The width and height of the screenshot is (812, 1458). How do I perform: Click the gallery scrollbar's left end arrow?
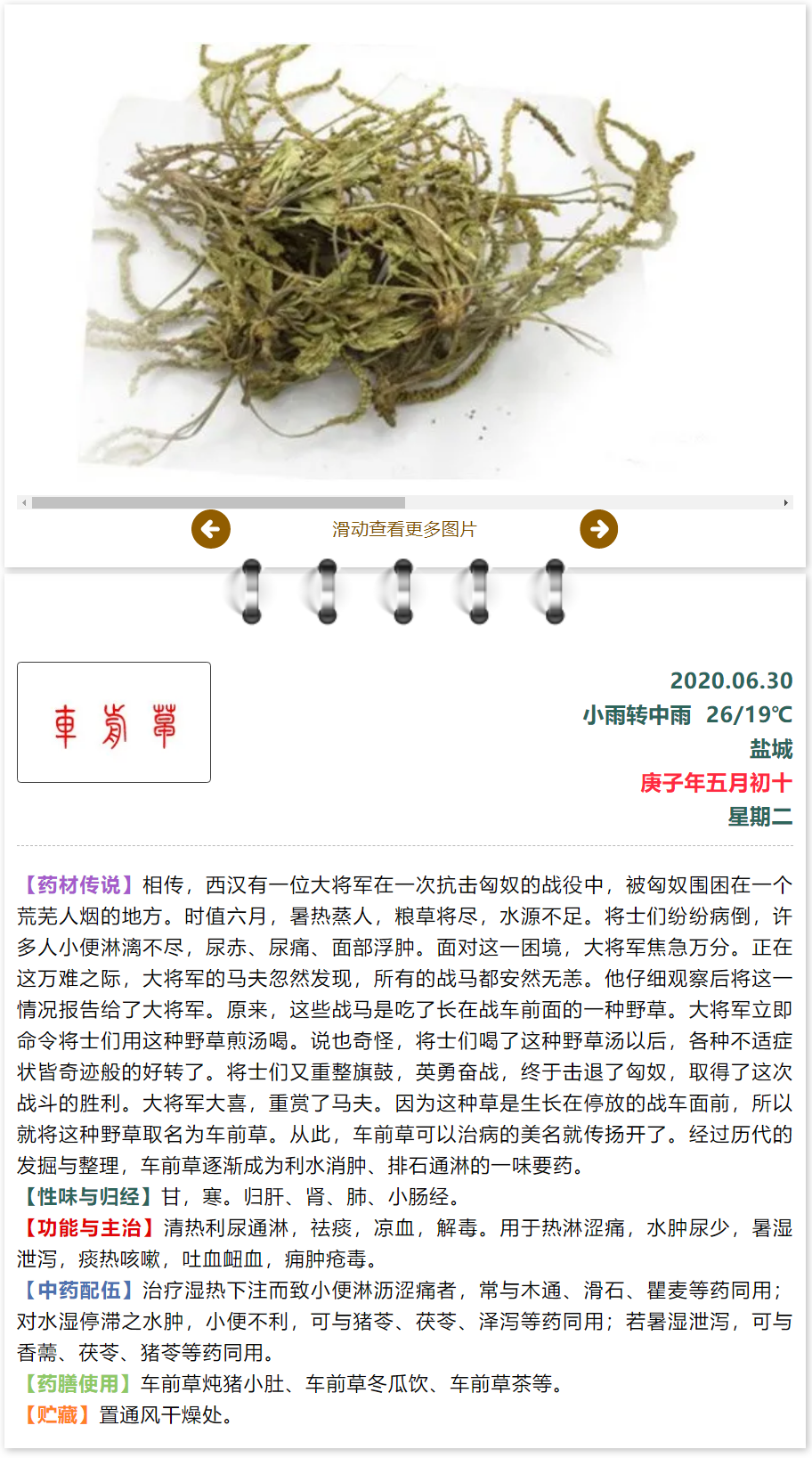coord(24,503)
